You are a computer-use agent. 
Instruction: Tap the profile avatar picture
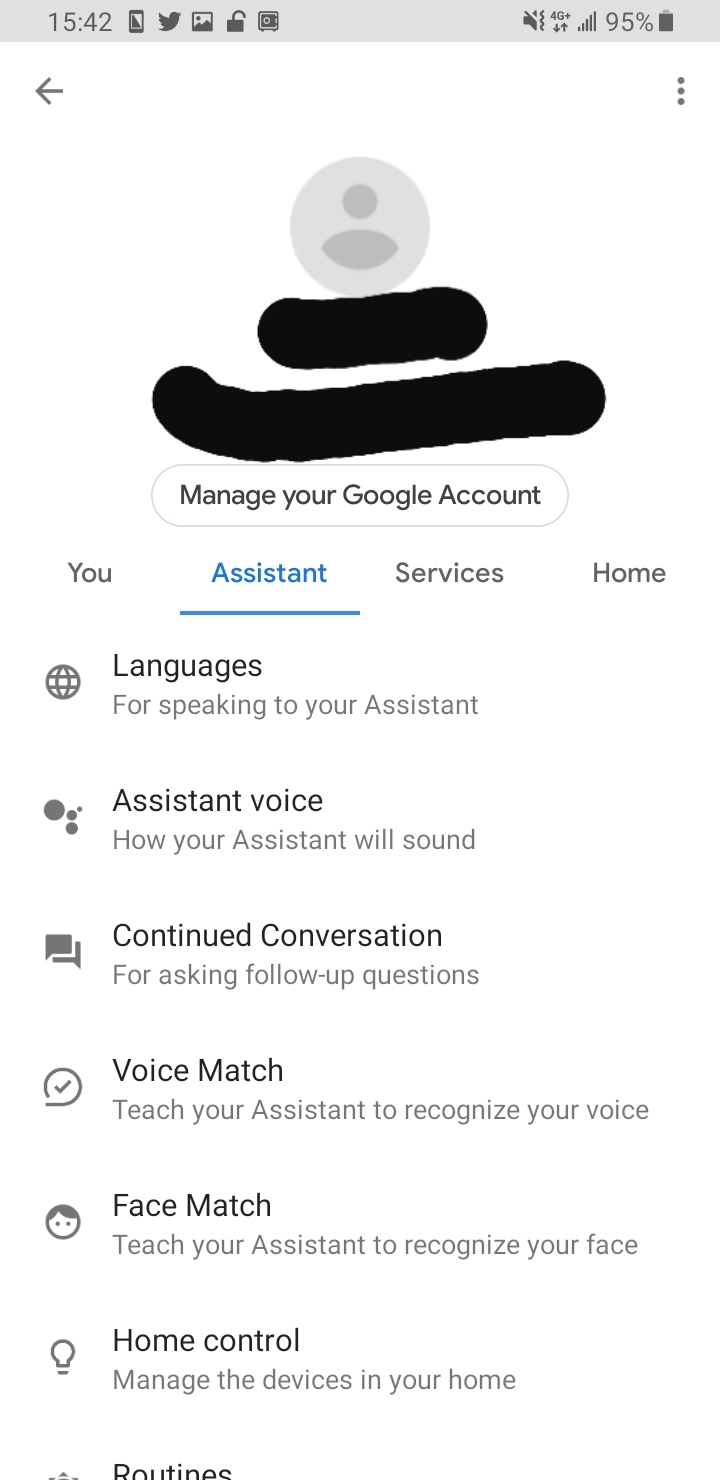pyautogui.click(x=360, y=226)
